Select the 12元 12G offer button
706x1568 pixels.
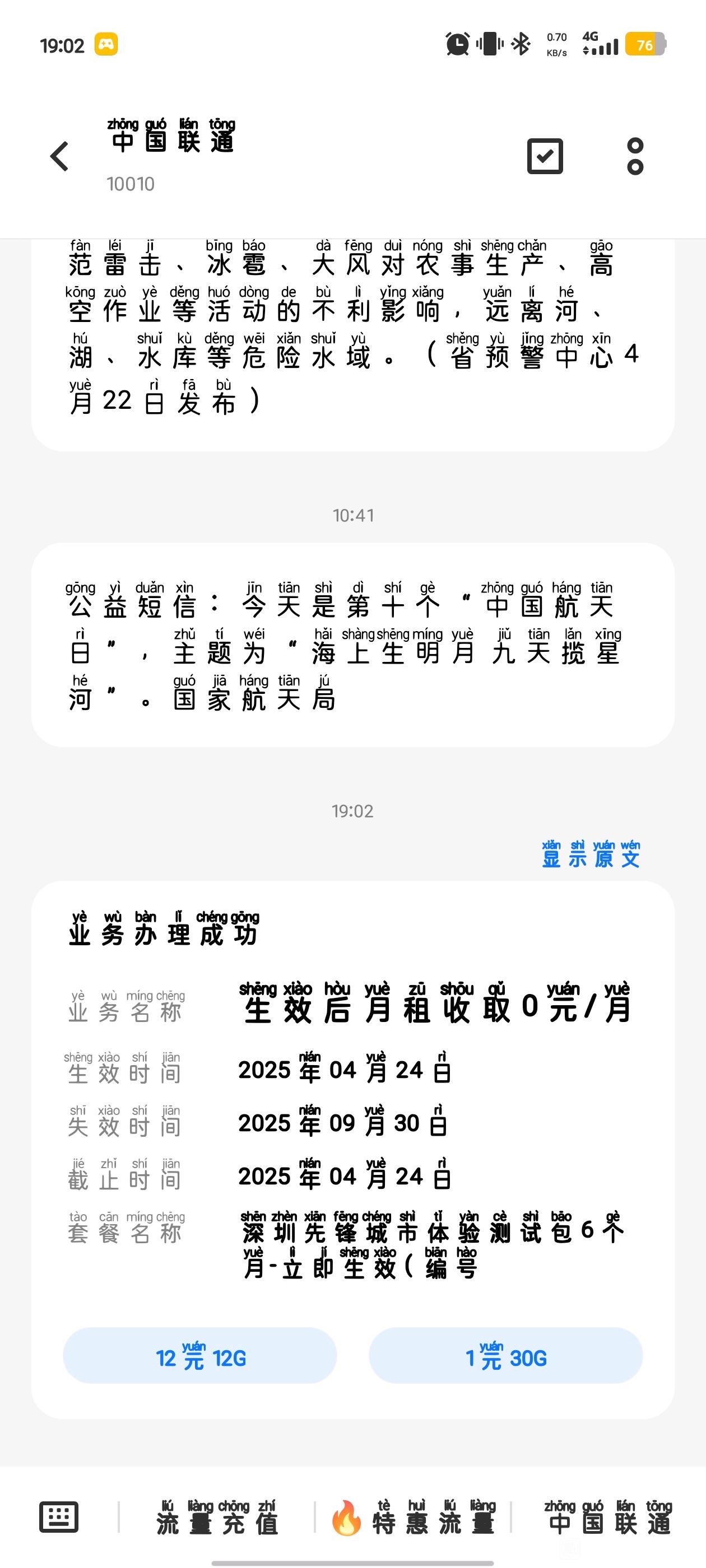click(x=200, y=1356)
